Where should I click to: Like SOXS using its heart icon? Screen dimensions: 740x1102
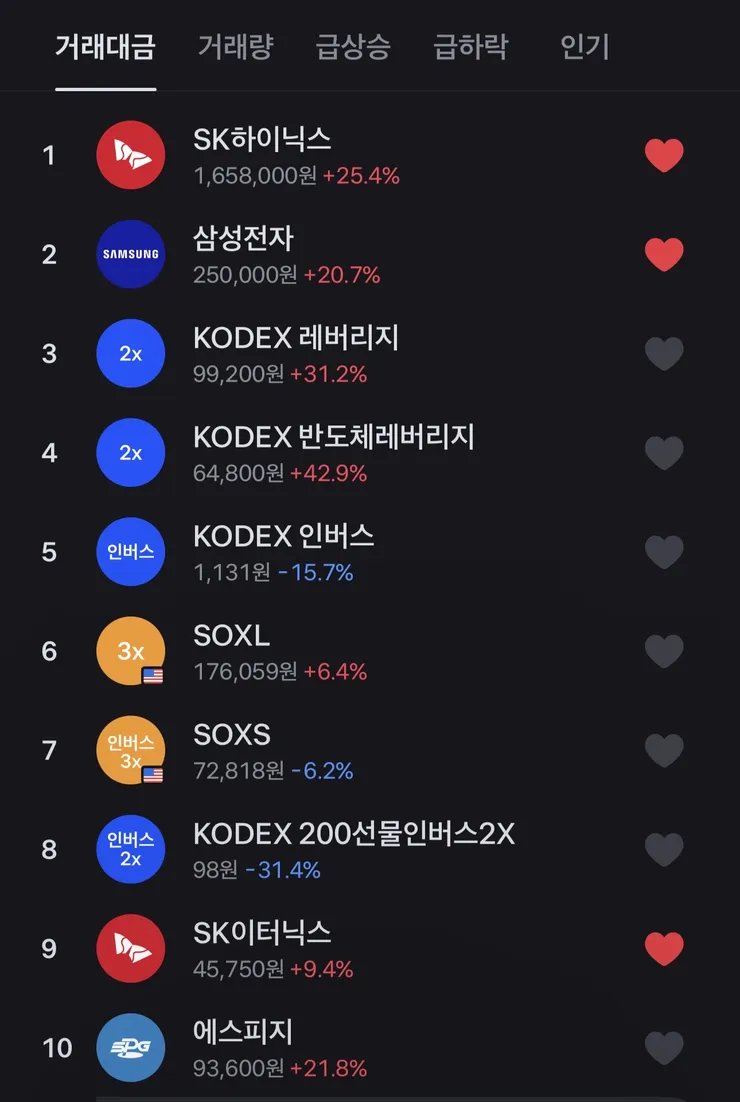point(664,750)
